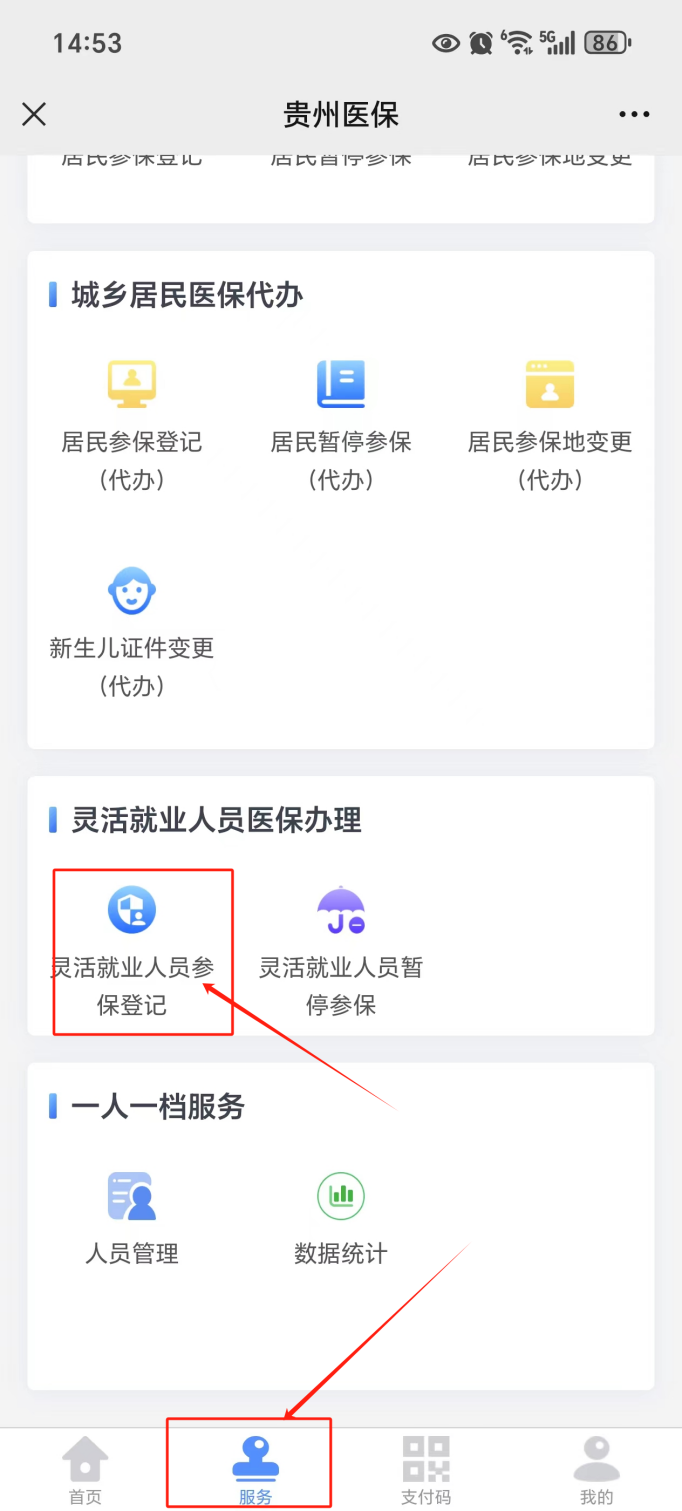Select the 服务 tab

click(x=256, y=1470)
